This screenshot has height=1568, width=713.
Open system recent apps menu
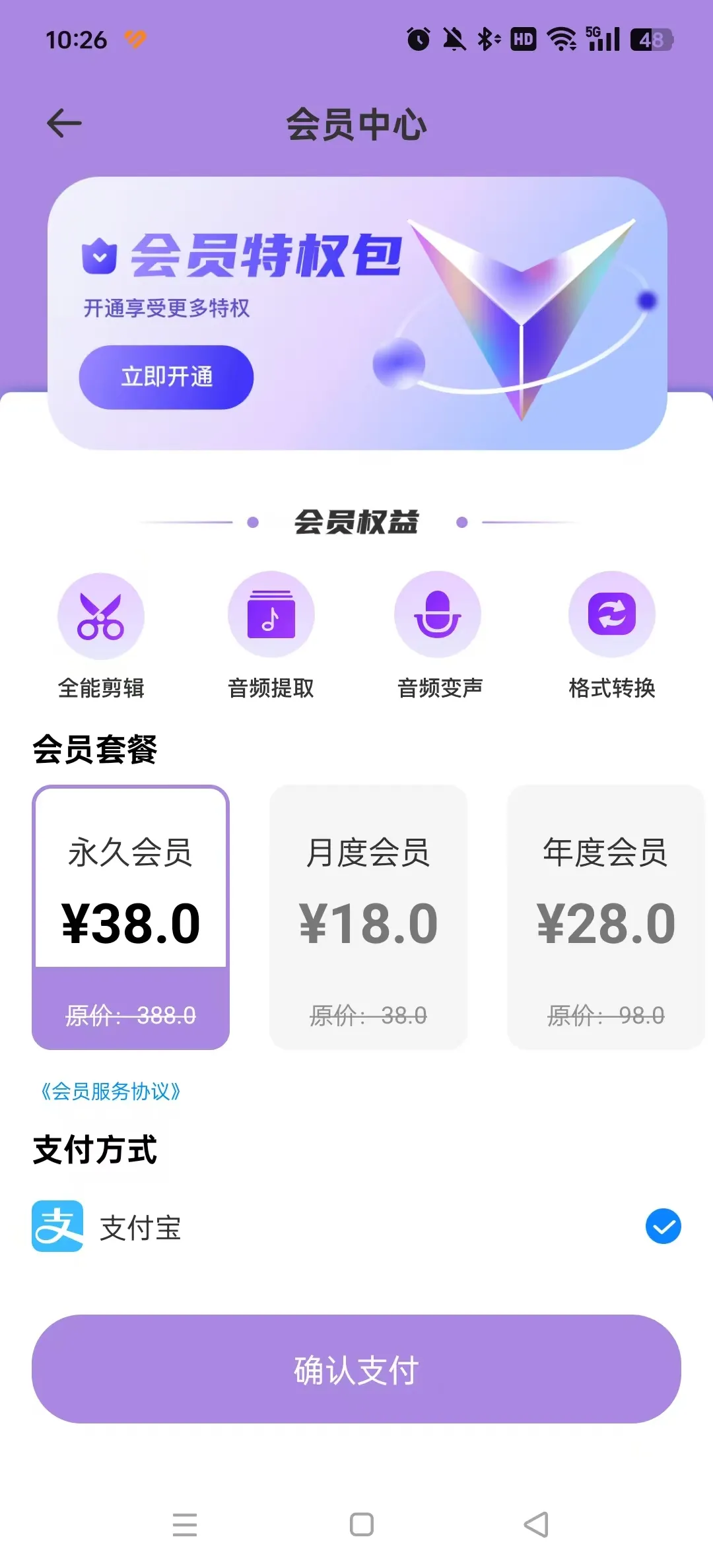pyautogui.click(x=185, y=1524)
